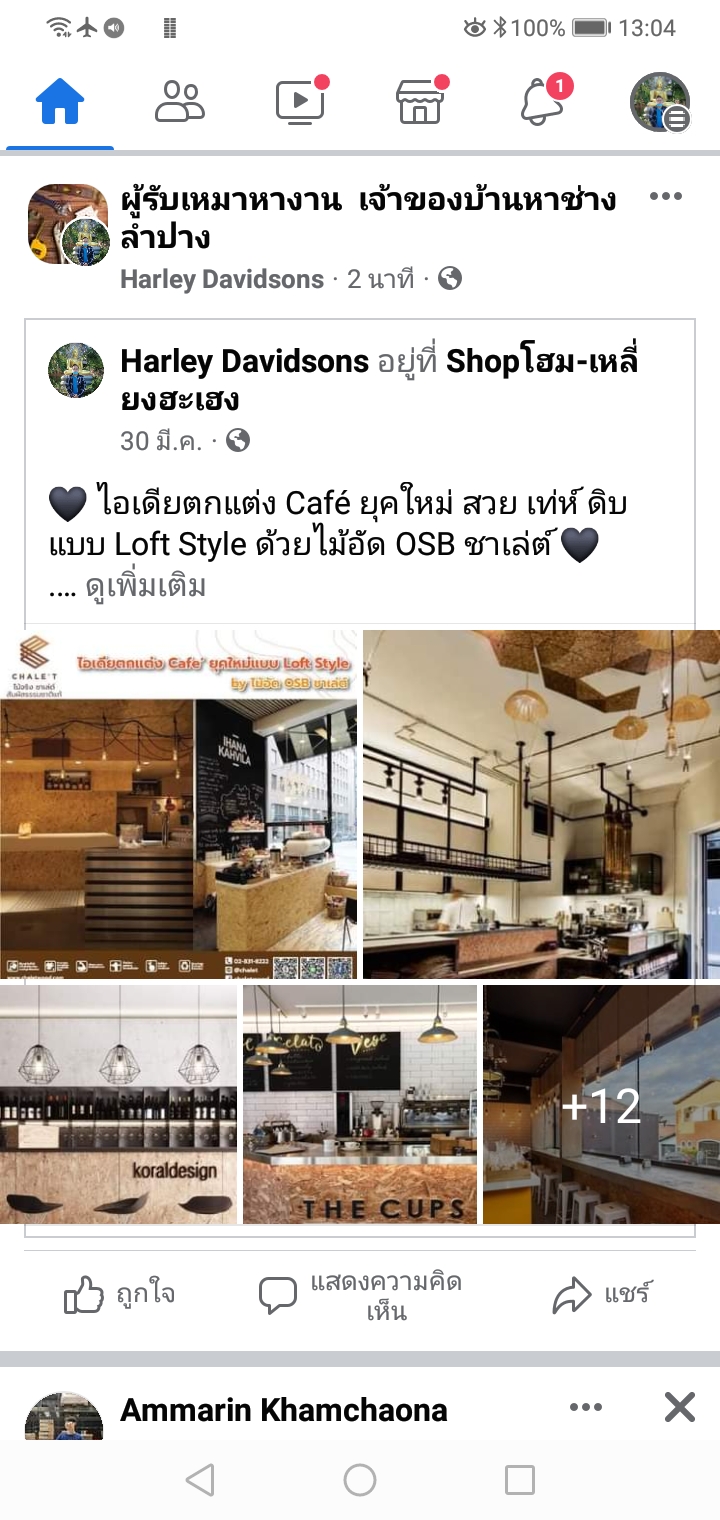This screenshot has height=1520, width=720.
Task: Switch to the Watch video tab
Action: click(x=300, y=101)
